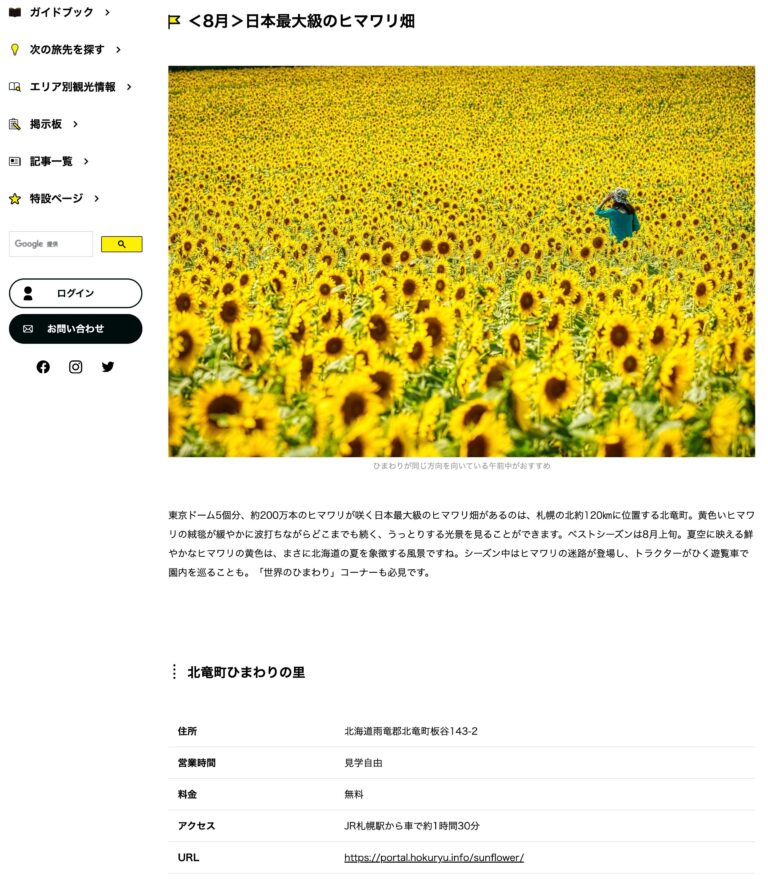Open the ガイドブック menu item
This screenshot has width=768, height=884.
click(x=60, y=12)
